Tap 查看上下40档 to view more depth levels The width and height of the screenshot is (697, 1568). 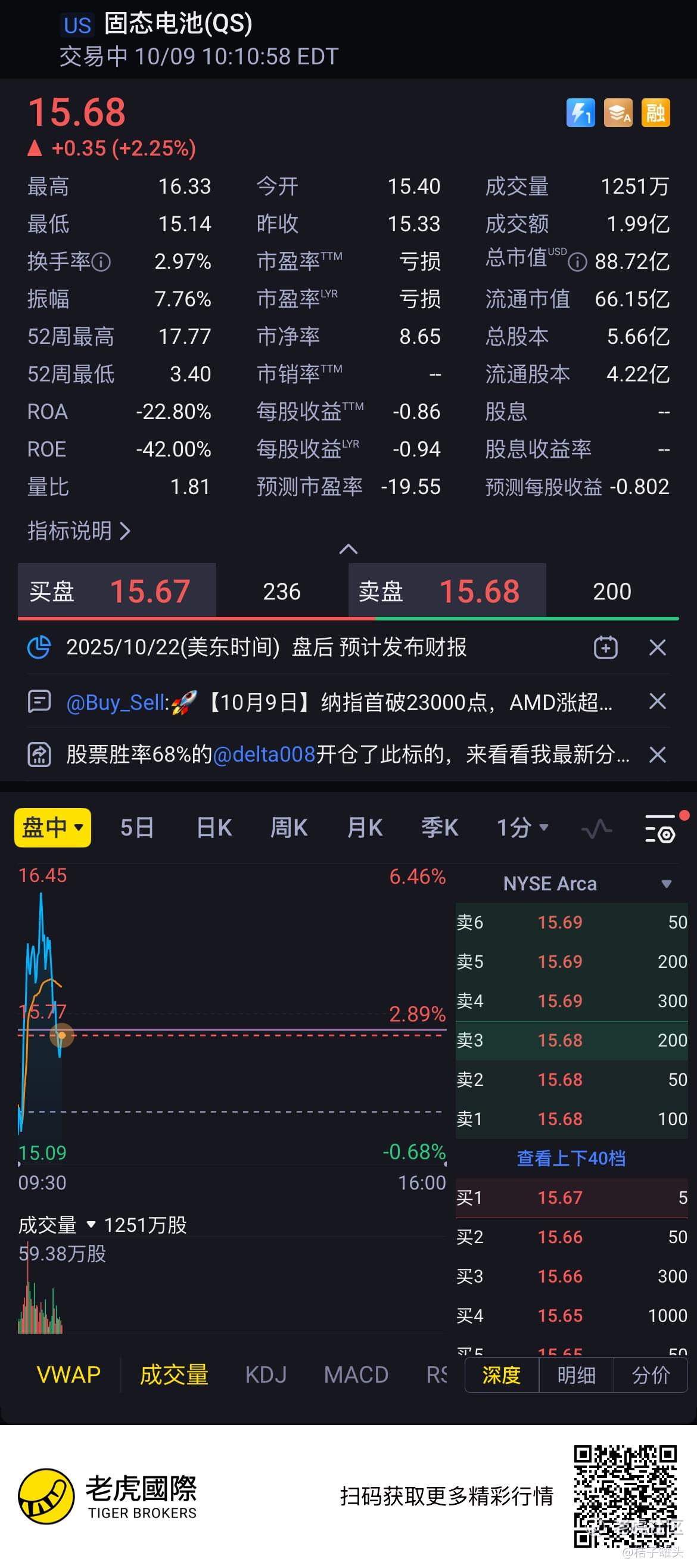(x=571, y=1158)
